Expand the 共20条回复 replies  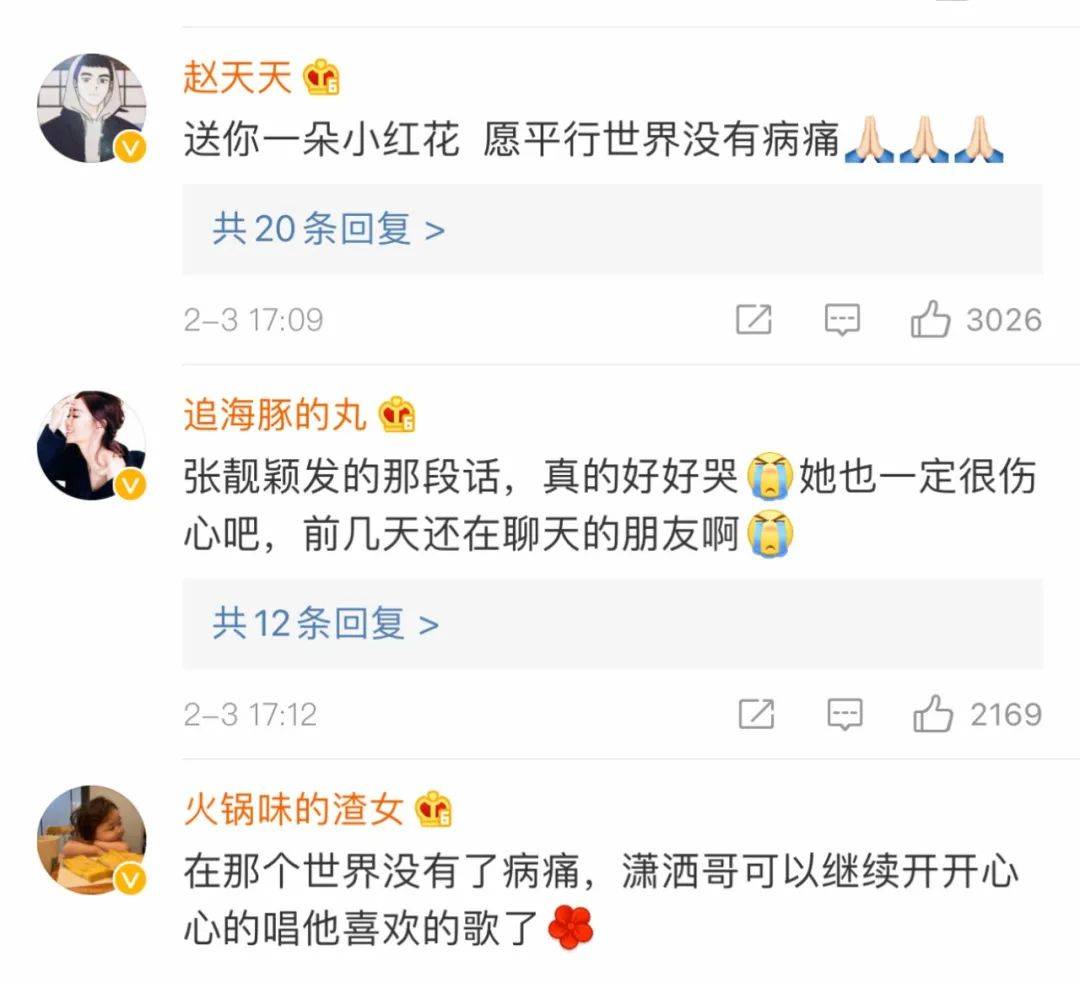coord(328,230)
